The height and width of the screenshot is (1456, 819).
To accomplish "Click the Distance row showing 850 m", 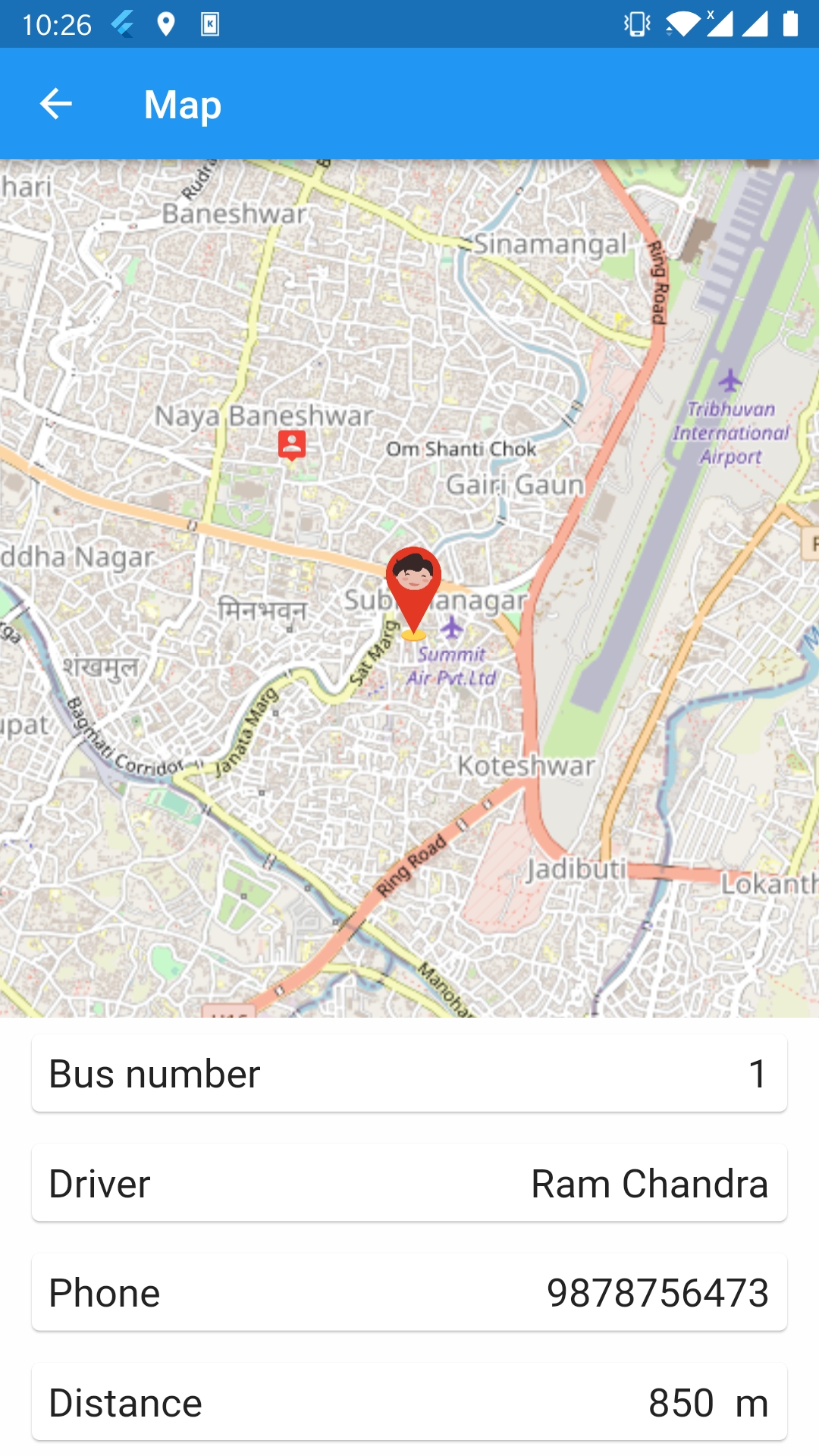I will [408, 1402].
